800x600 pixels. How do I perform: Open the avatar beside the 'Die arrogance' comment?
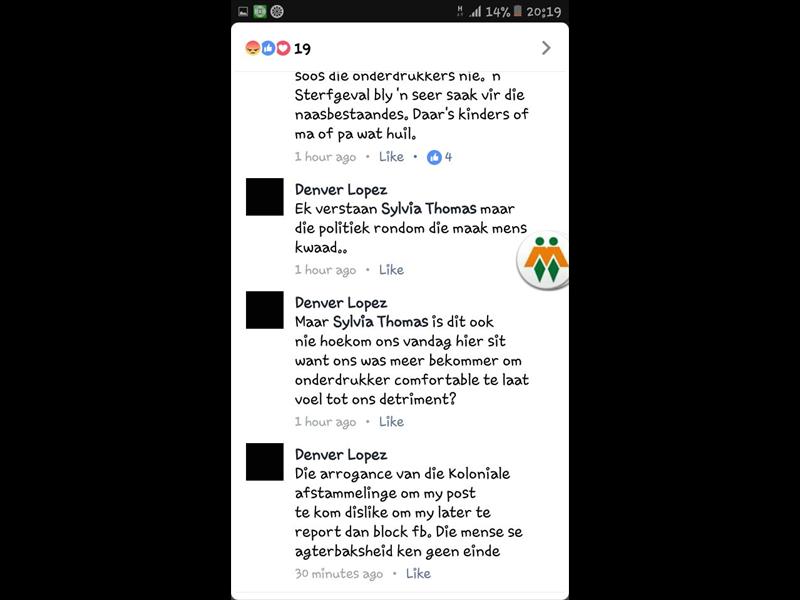click(265, 462)
